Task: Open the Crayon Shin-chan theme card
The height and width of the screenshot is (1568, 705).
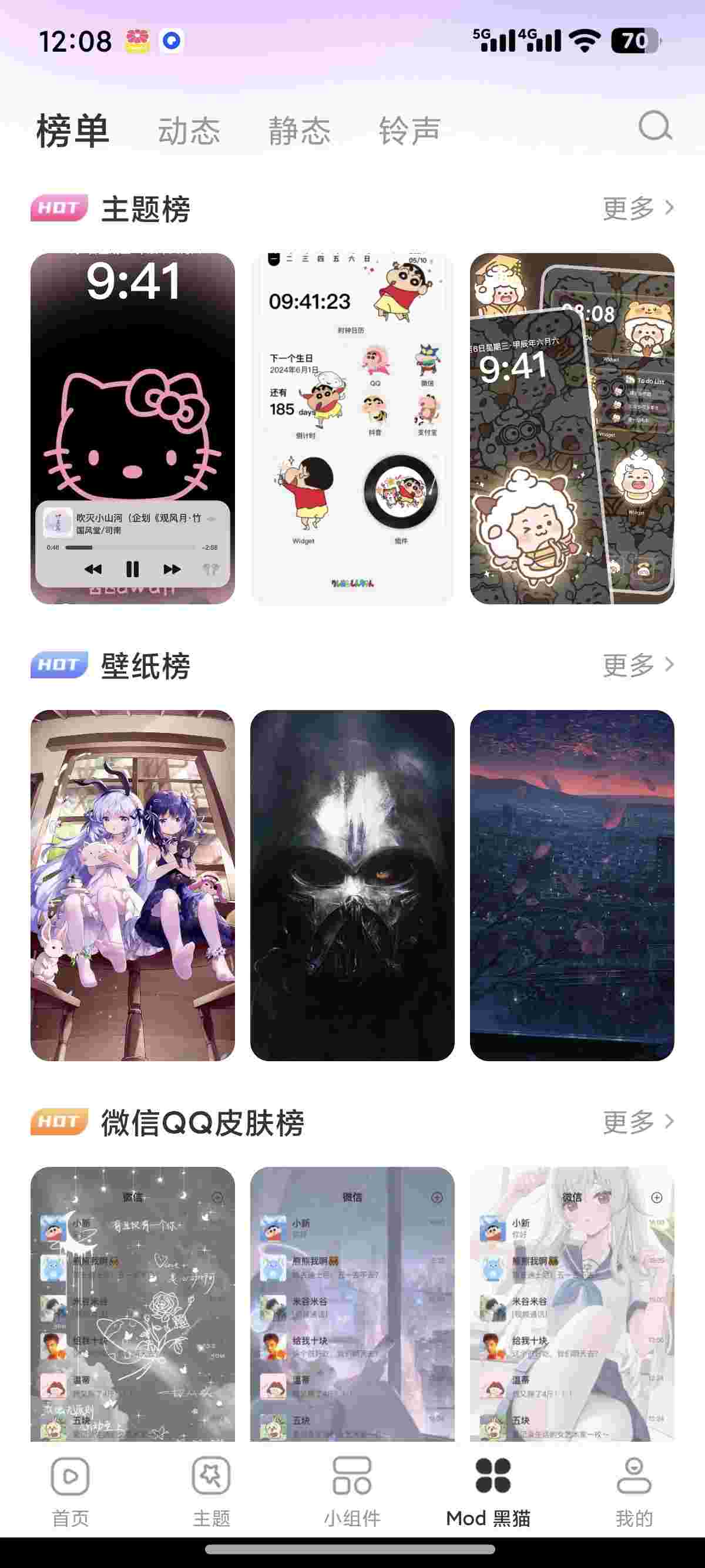Action: click(x=352, y=428)
